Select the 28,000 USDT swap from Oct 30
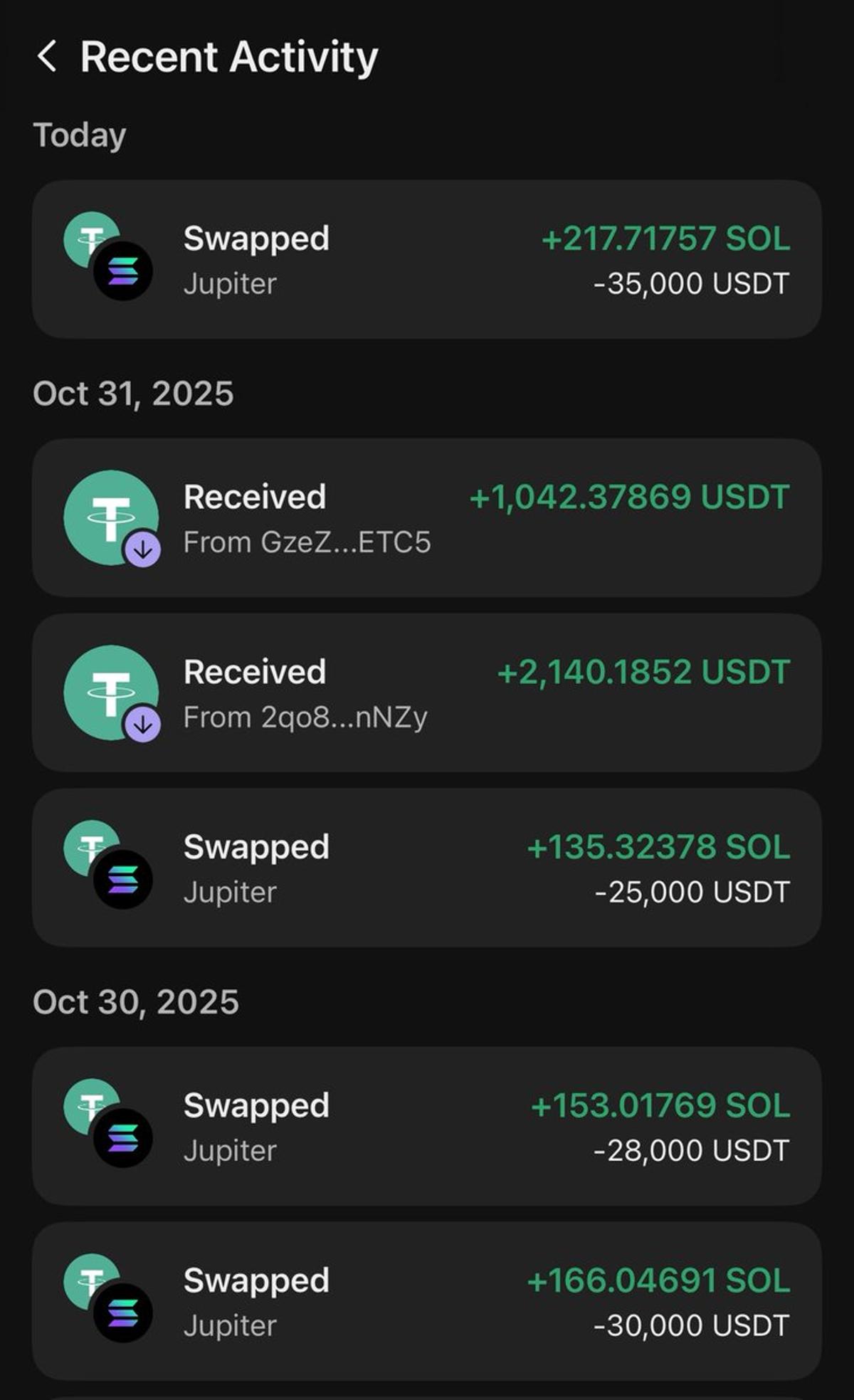 tap(427, 1125)
